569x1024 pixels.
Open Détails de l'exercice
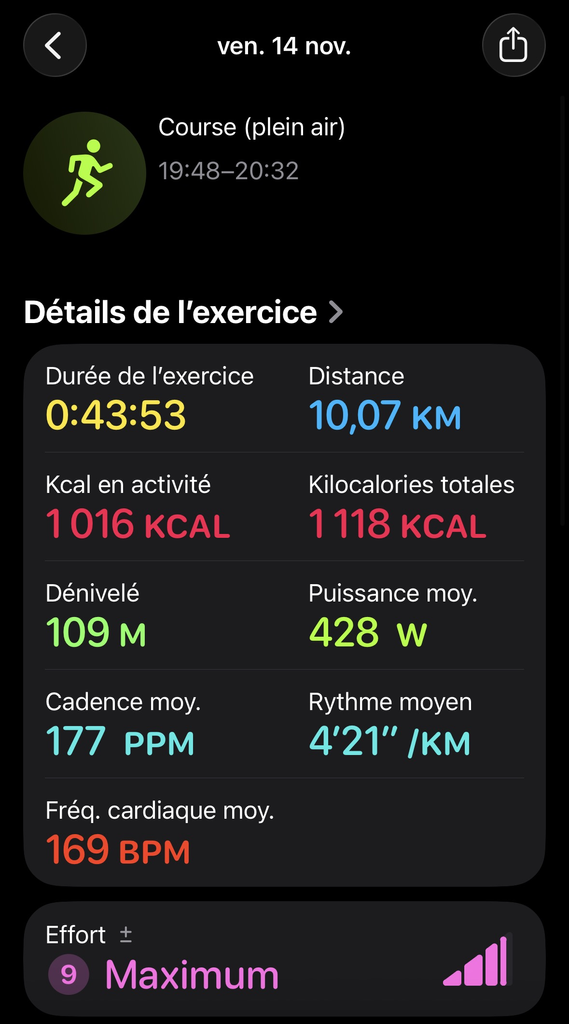tap(184, 312)
